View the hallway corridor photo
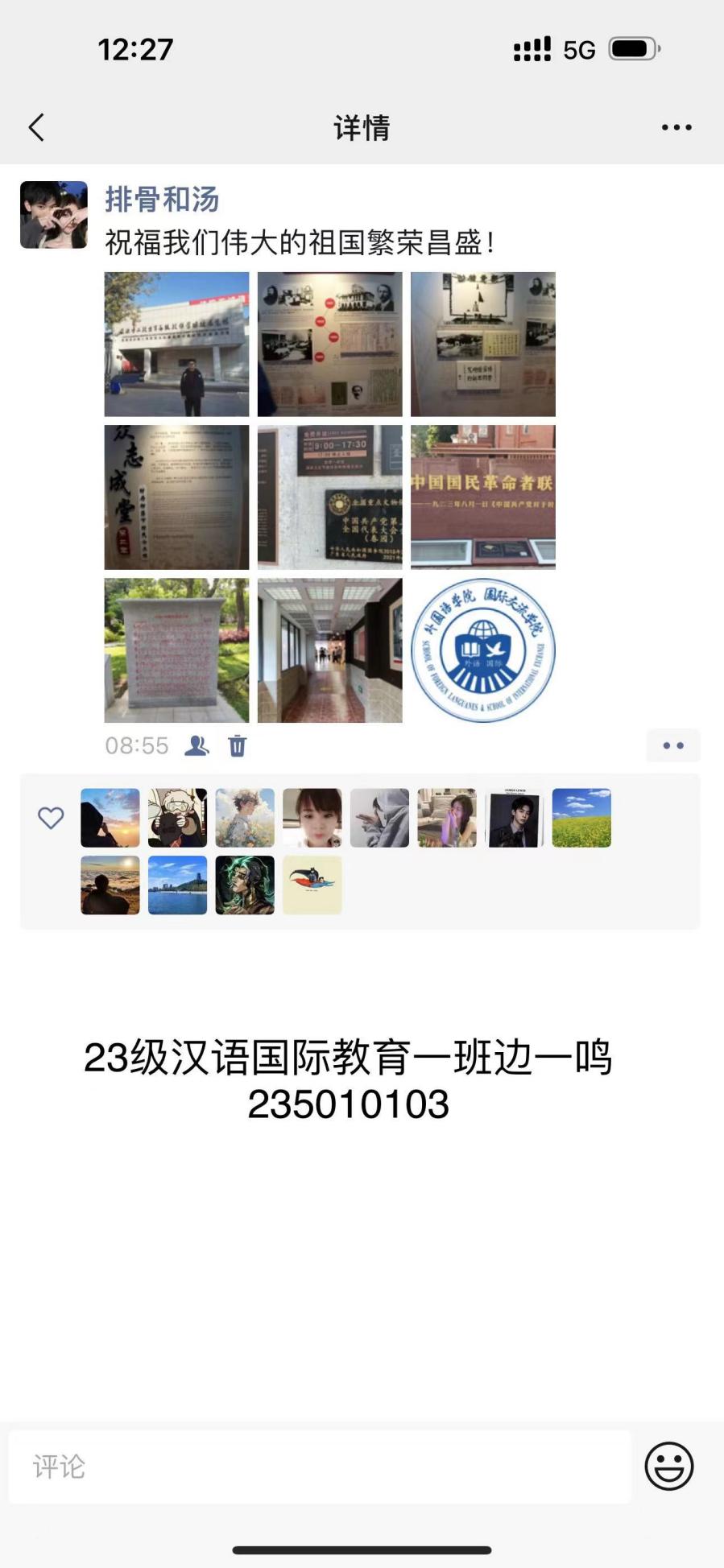The image size is (724, 1568). pos(329,650)
